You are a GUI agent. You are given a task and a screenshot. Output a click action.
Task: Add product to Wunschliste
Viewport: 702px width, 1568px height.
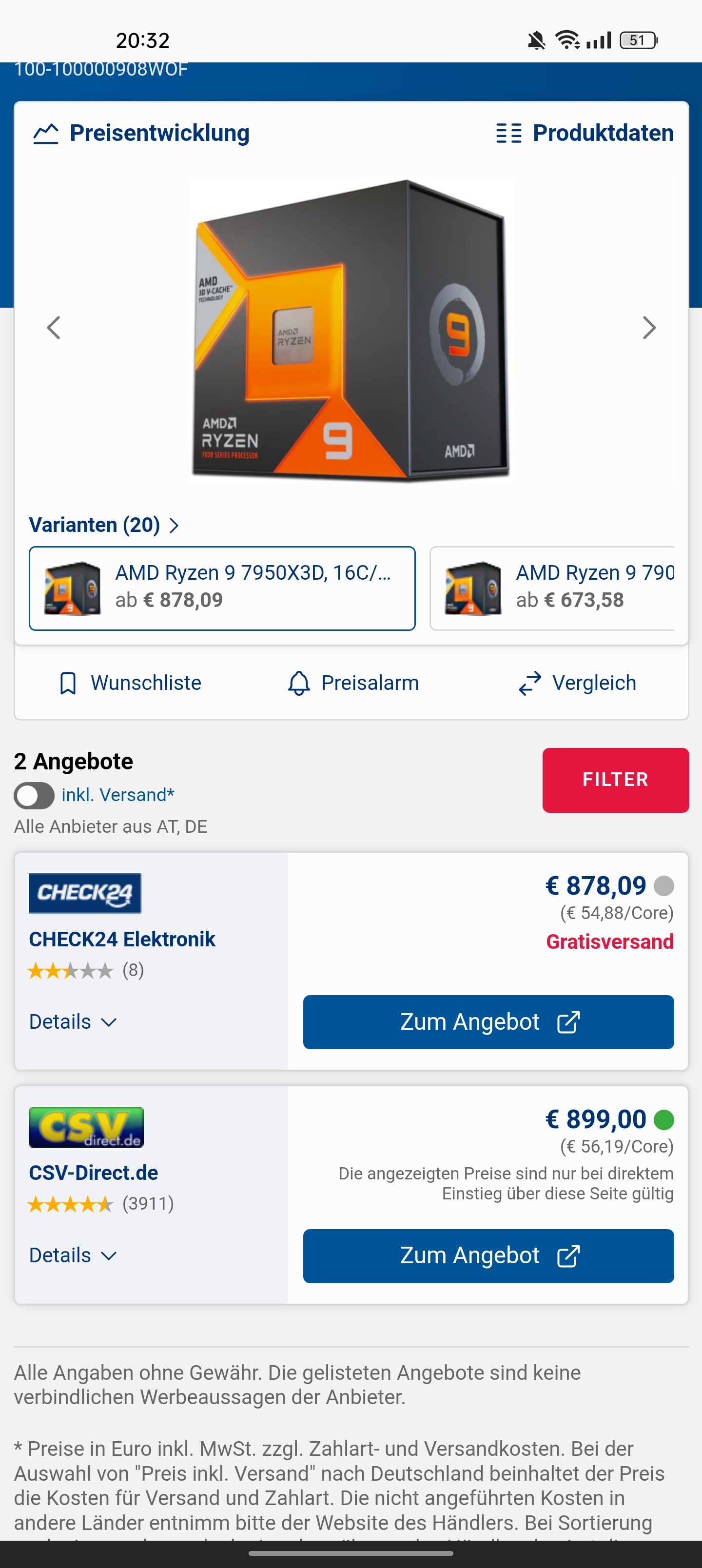(x=130, y=683)
